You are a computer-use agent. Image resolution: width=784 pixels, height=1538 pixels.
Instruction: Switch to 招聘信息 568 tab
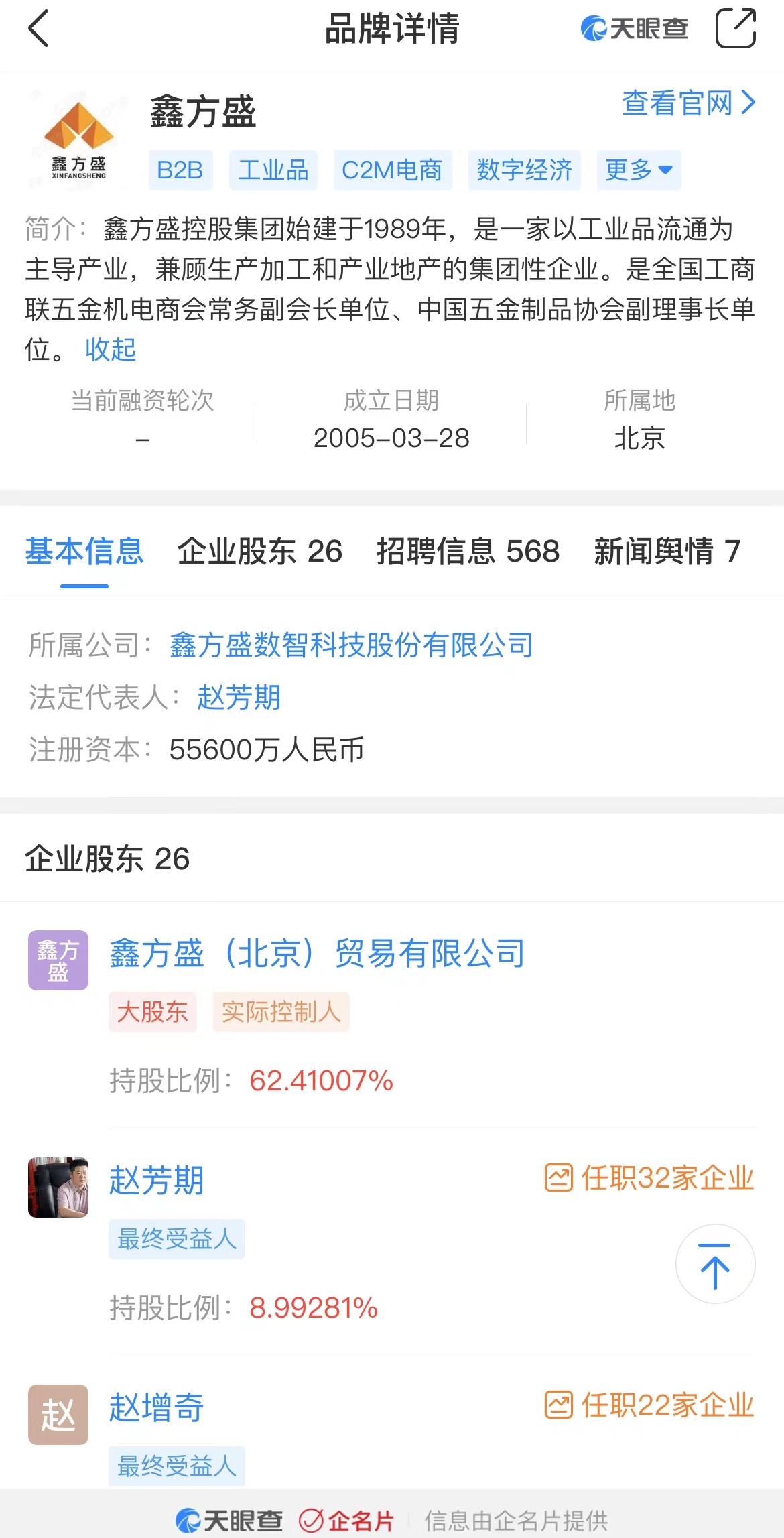[468, 552]
